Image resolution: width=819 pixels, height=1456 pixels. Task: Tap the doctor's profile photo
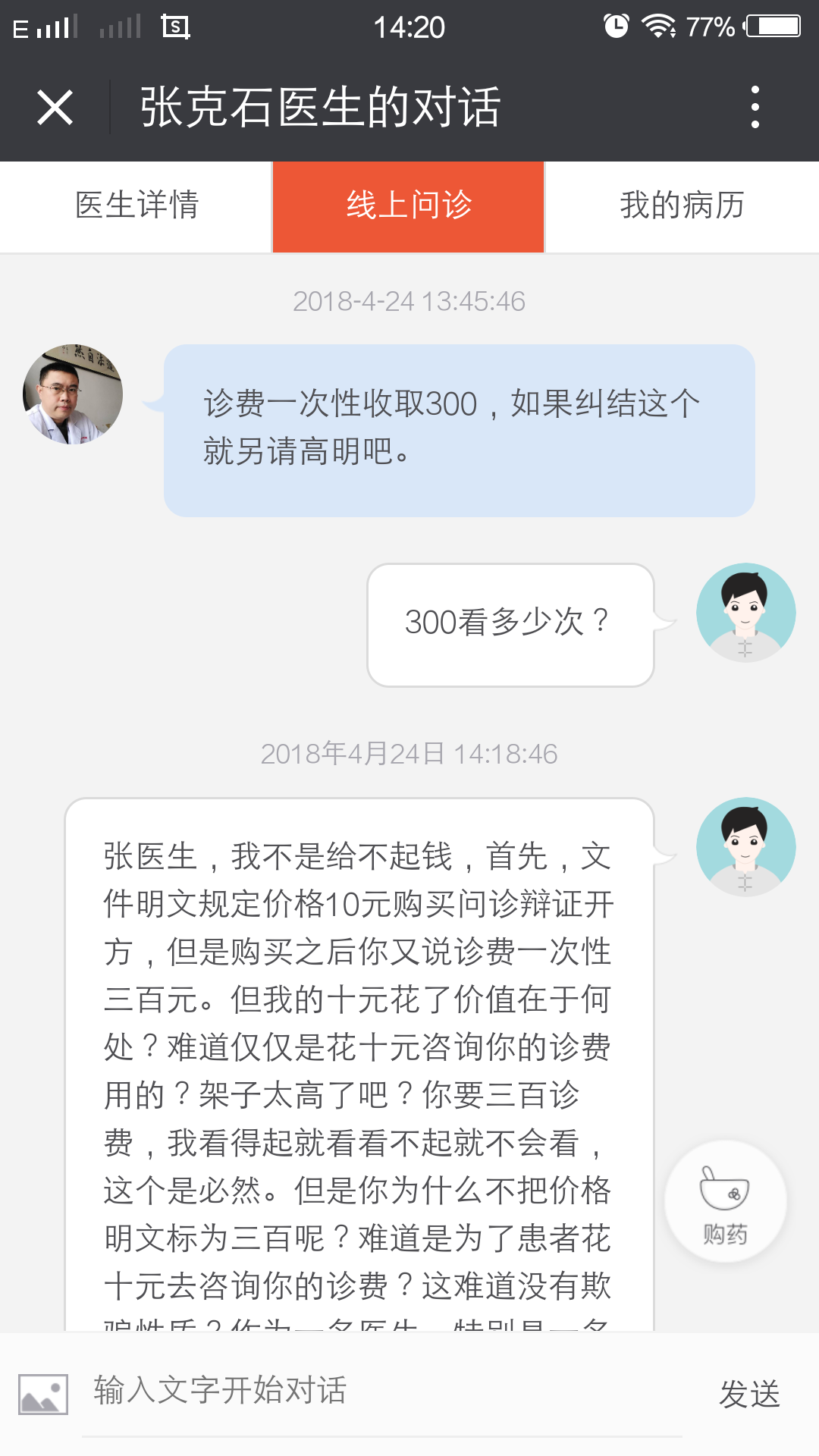(73, 394)
